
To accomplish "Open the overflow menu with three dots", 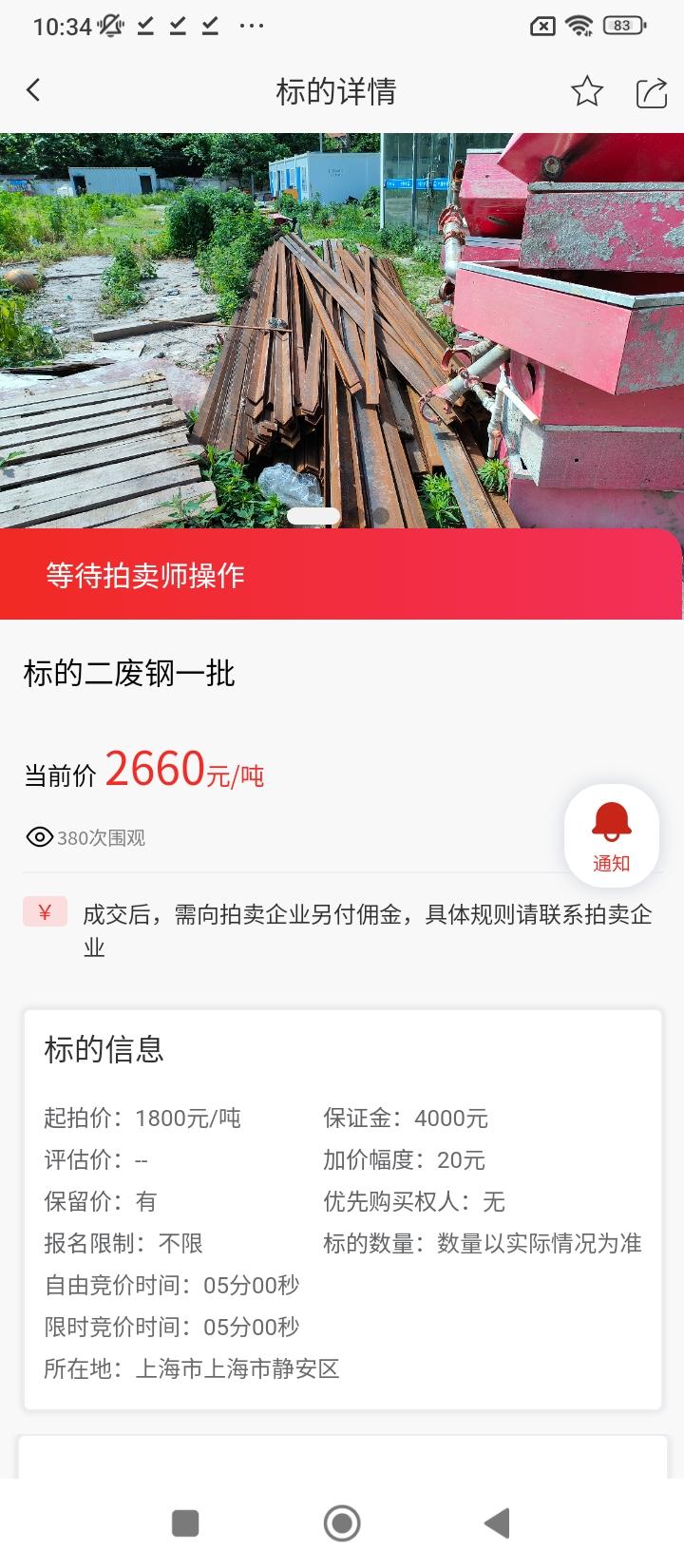I will 252,26.
